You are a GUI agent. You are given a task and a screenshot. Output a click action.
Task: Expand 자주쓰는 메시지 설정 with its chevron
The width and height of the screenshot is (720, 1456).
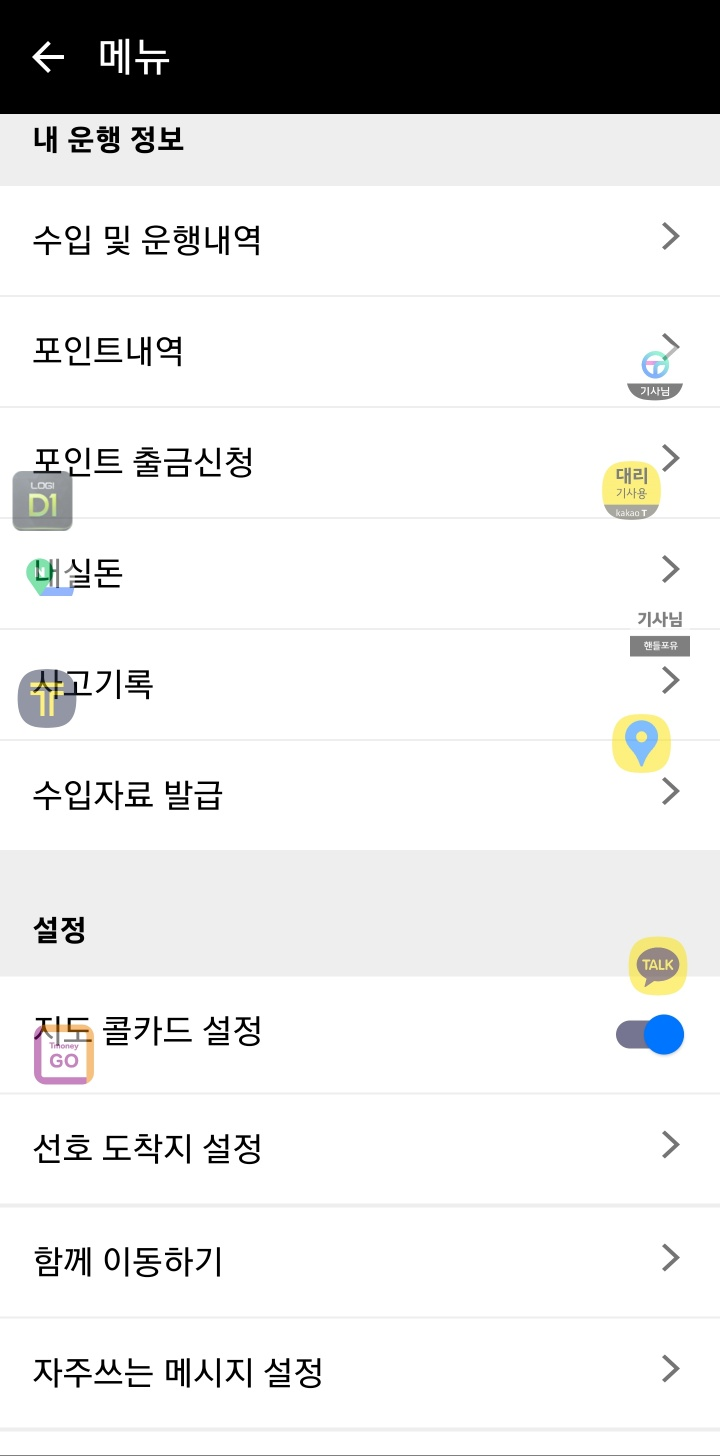click(x=669, y=1368)
